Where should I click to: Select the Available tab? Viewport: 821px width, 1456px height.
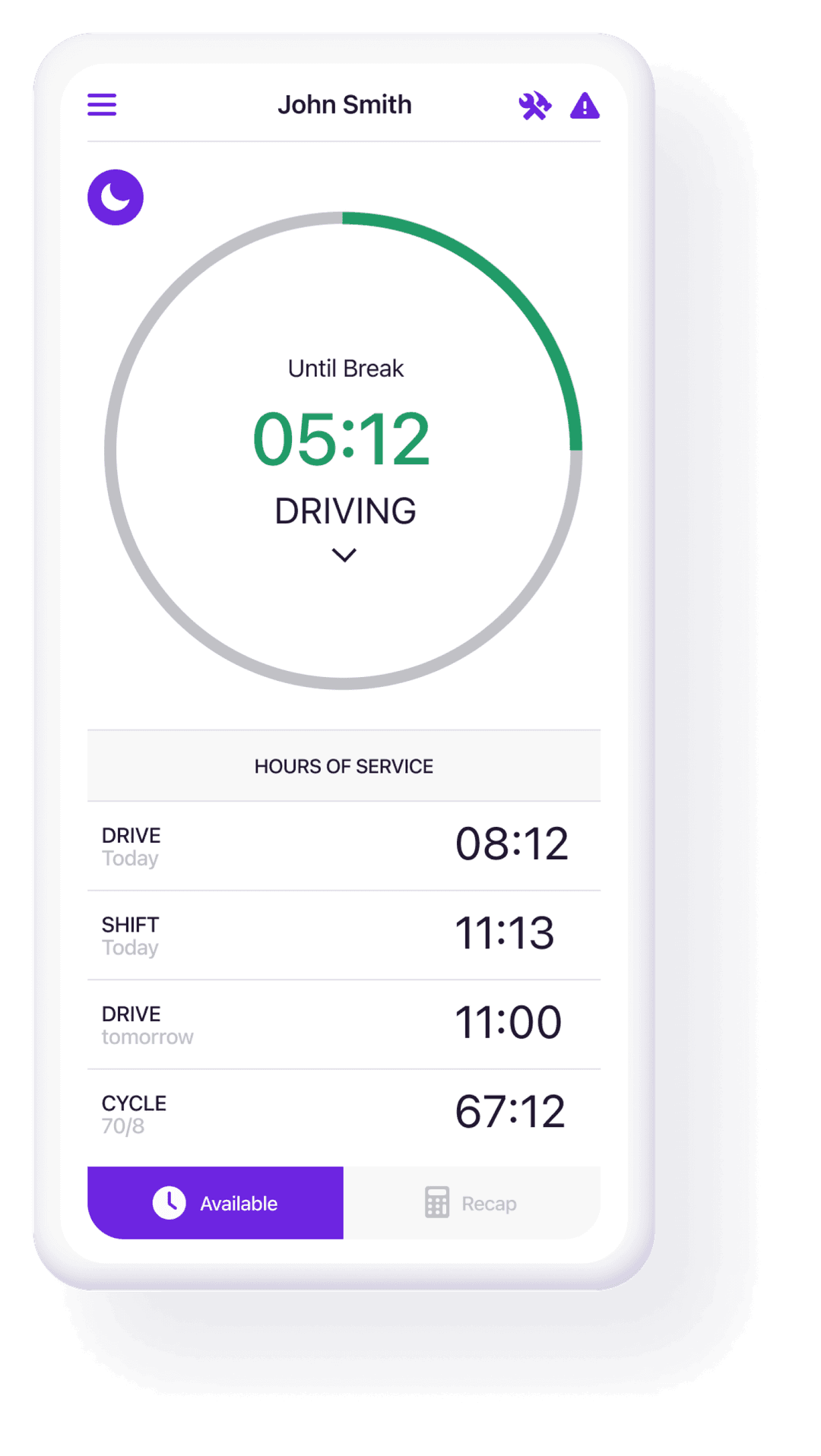tap(216, 1203)
